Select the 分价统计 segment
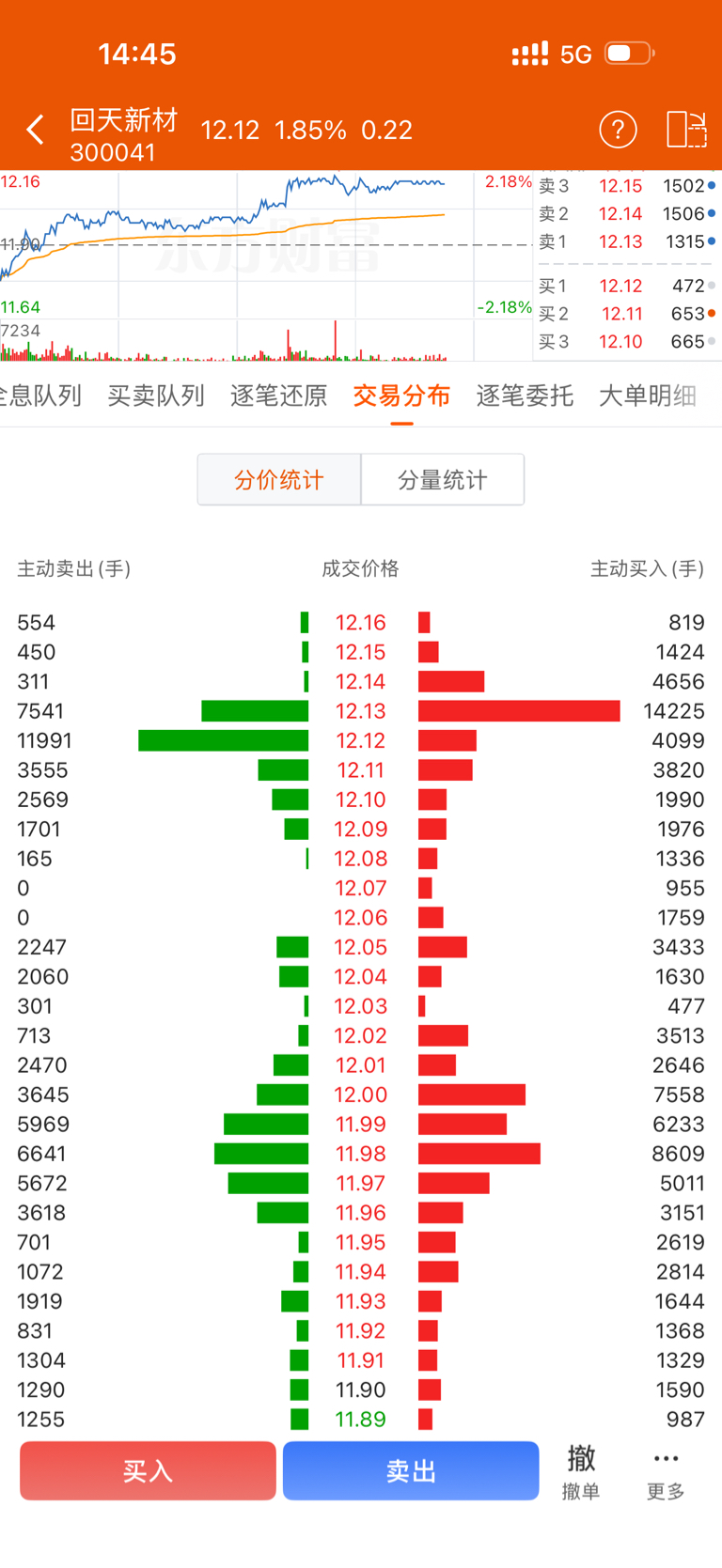The height and width of the screenshot is (1568, 722). pos(279,480)
